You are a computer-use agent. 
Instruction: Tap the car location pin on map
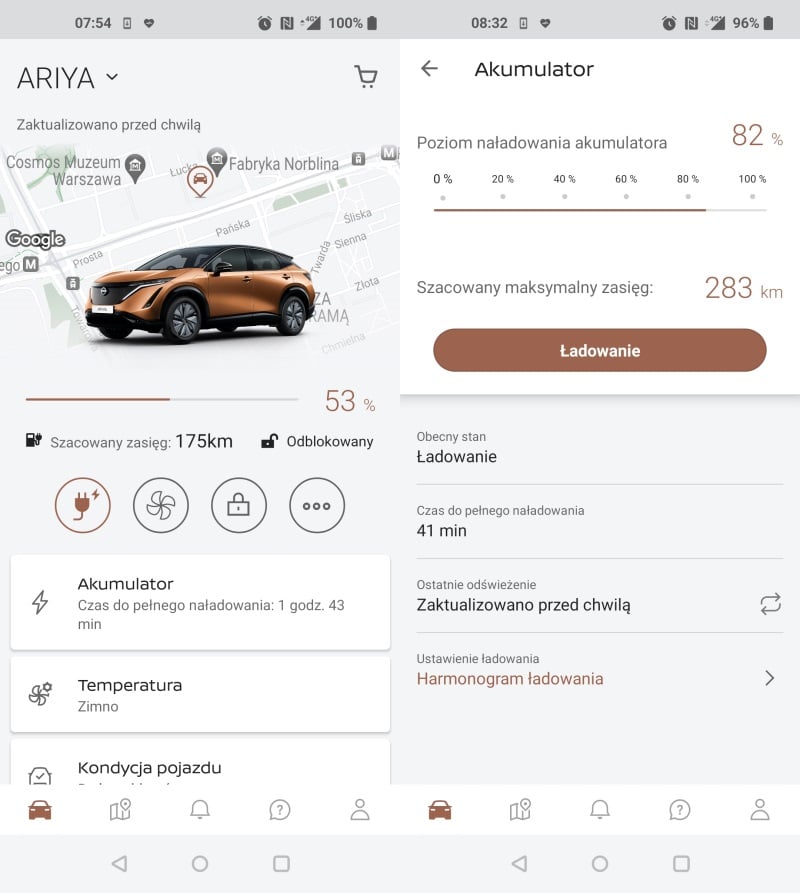point(200,181)
